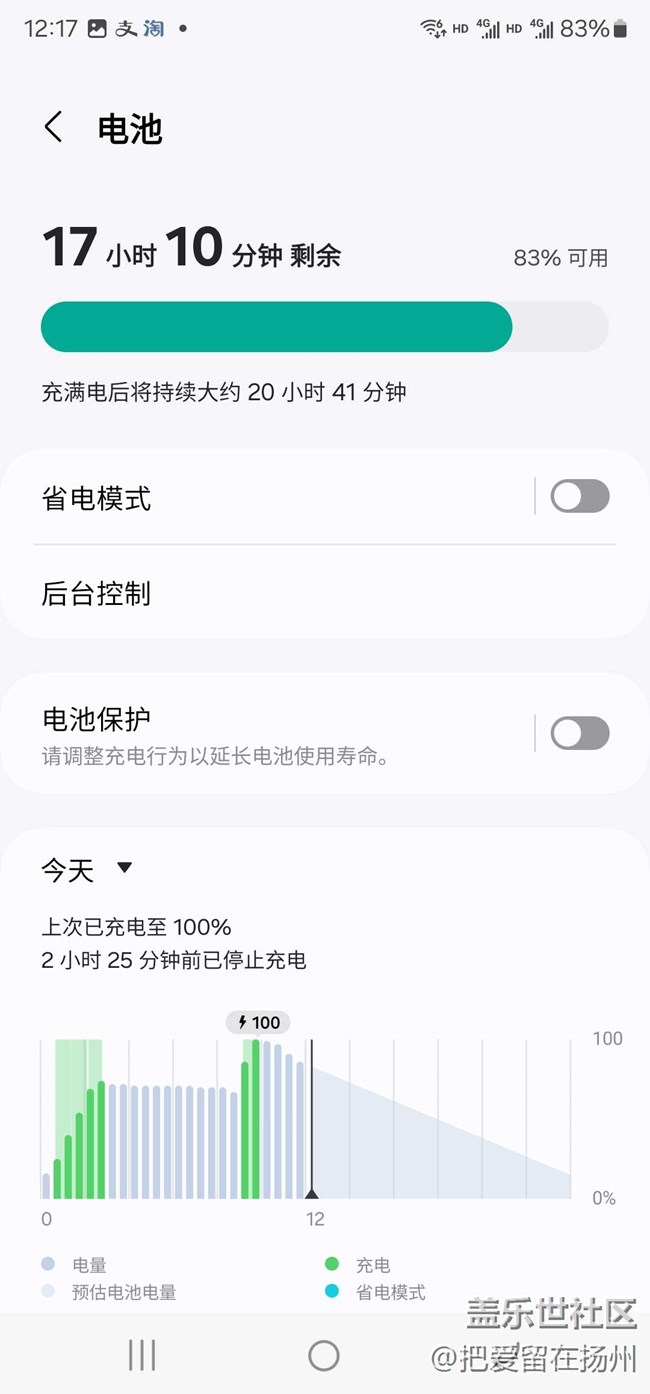Enable the 电池保护 switch
This screenshot has width=650, height=1394.
click(x=579, y=733)
